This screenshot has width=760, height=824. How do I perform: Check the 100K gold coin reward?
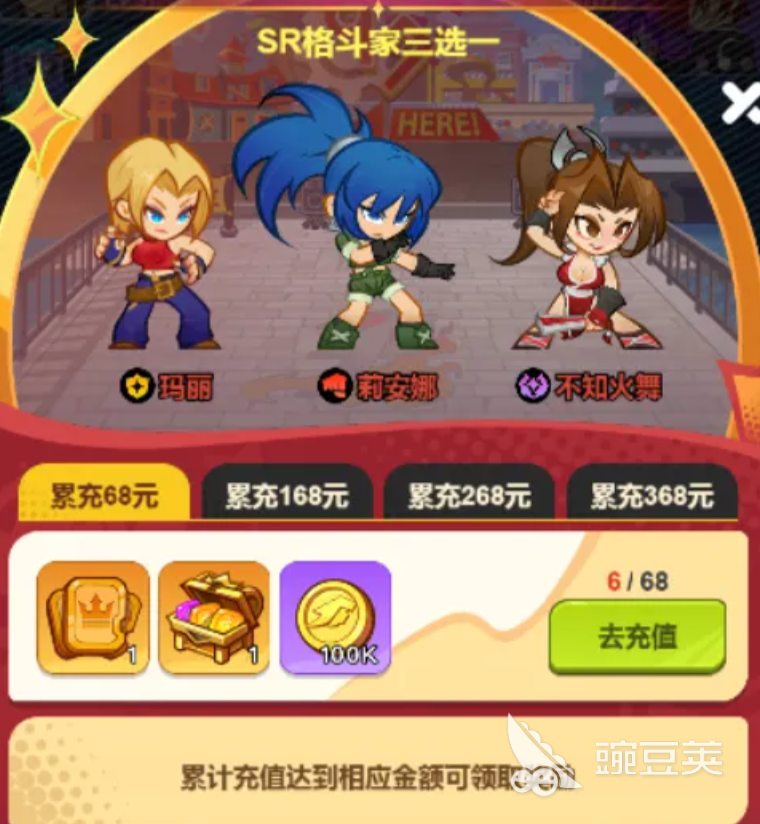[x=335, y=616]
